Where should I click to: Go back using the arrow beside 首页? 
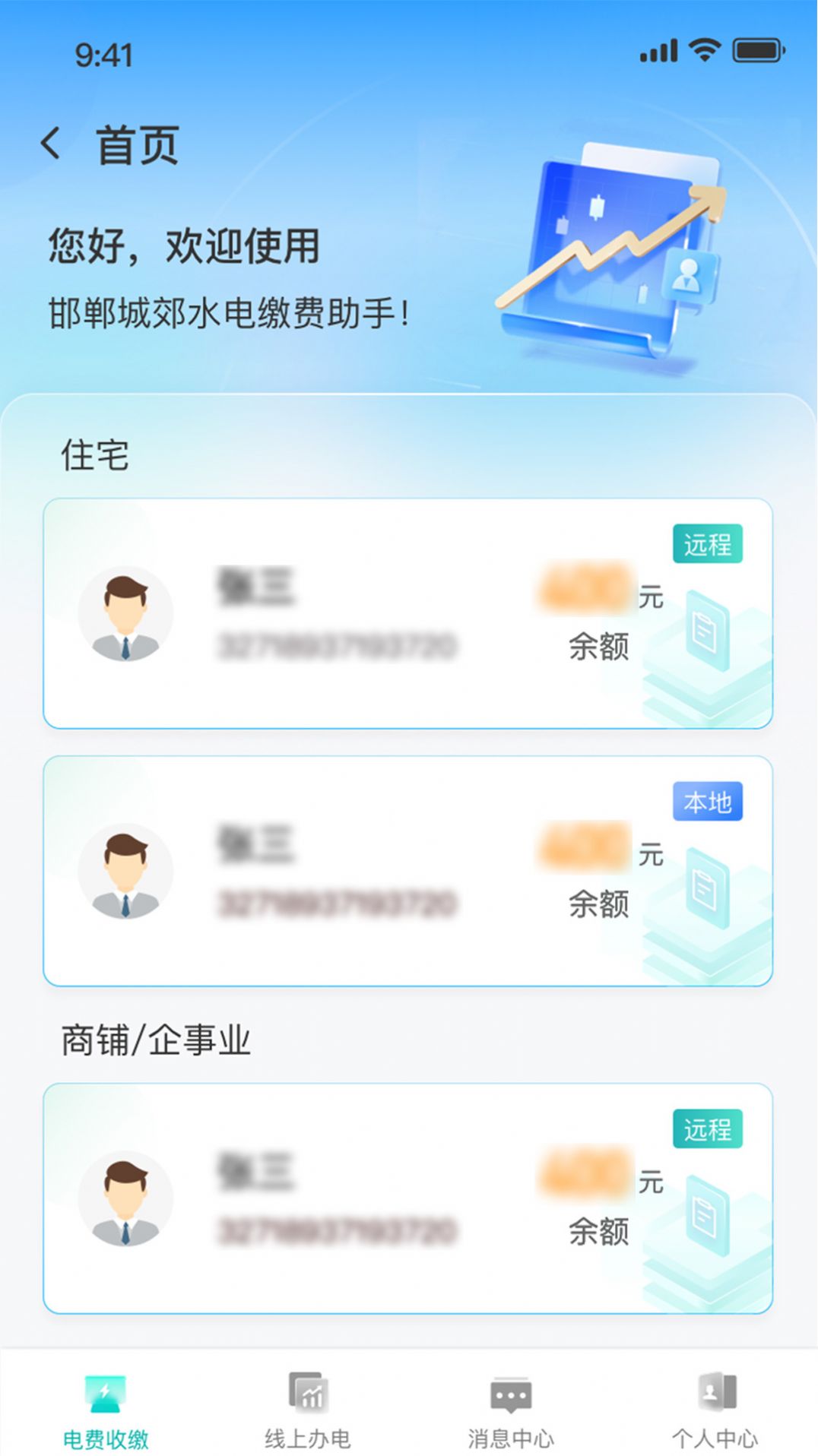pyautogui.click(x=51, y=143)
